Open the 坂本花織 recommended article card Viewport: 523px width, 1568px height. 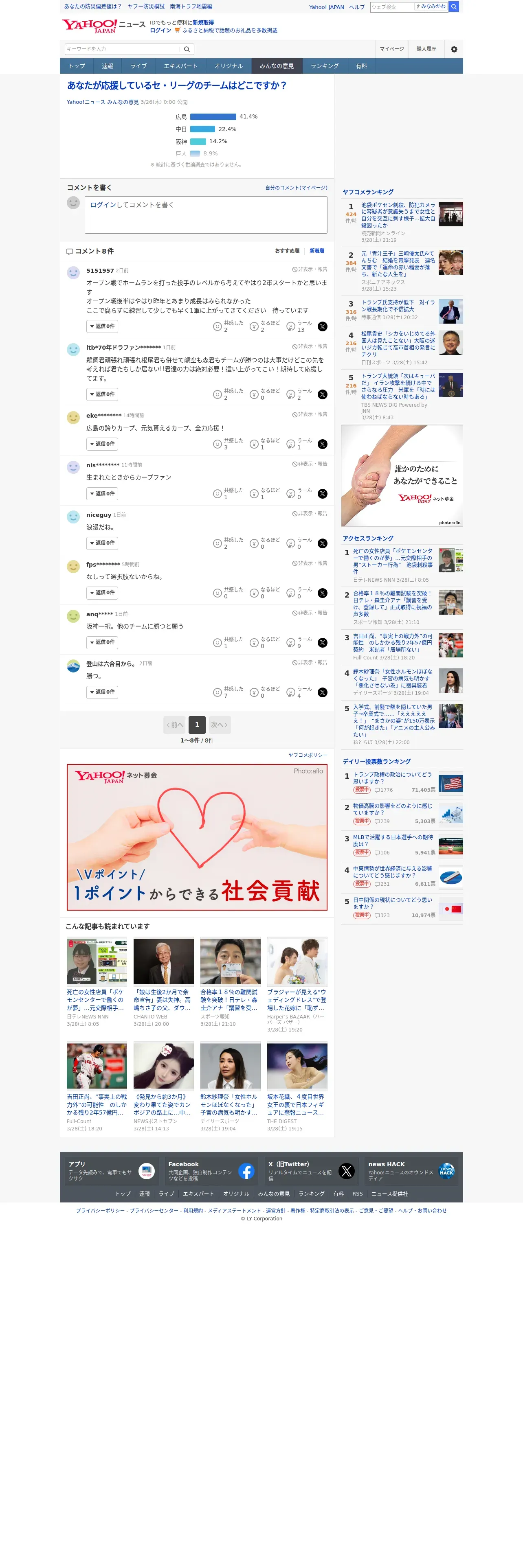coord(297,1086)
